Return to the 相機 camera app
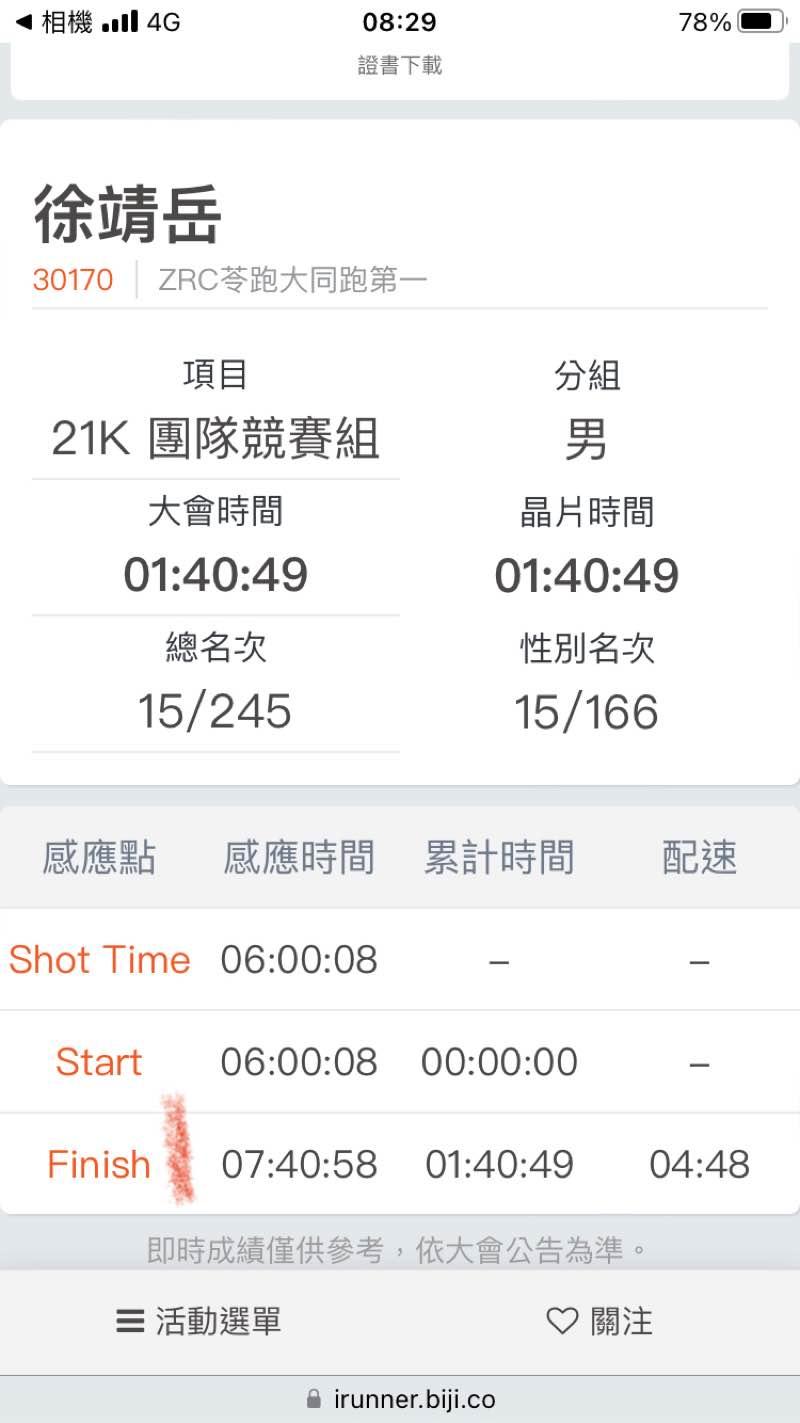Viewport: 800px width, 1423px height. [x=55, y=22]
